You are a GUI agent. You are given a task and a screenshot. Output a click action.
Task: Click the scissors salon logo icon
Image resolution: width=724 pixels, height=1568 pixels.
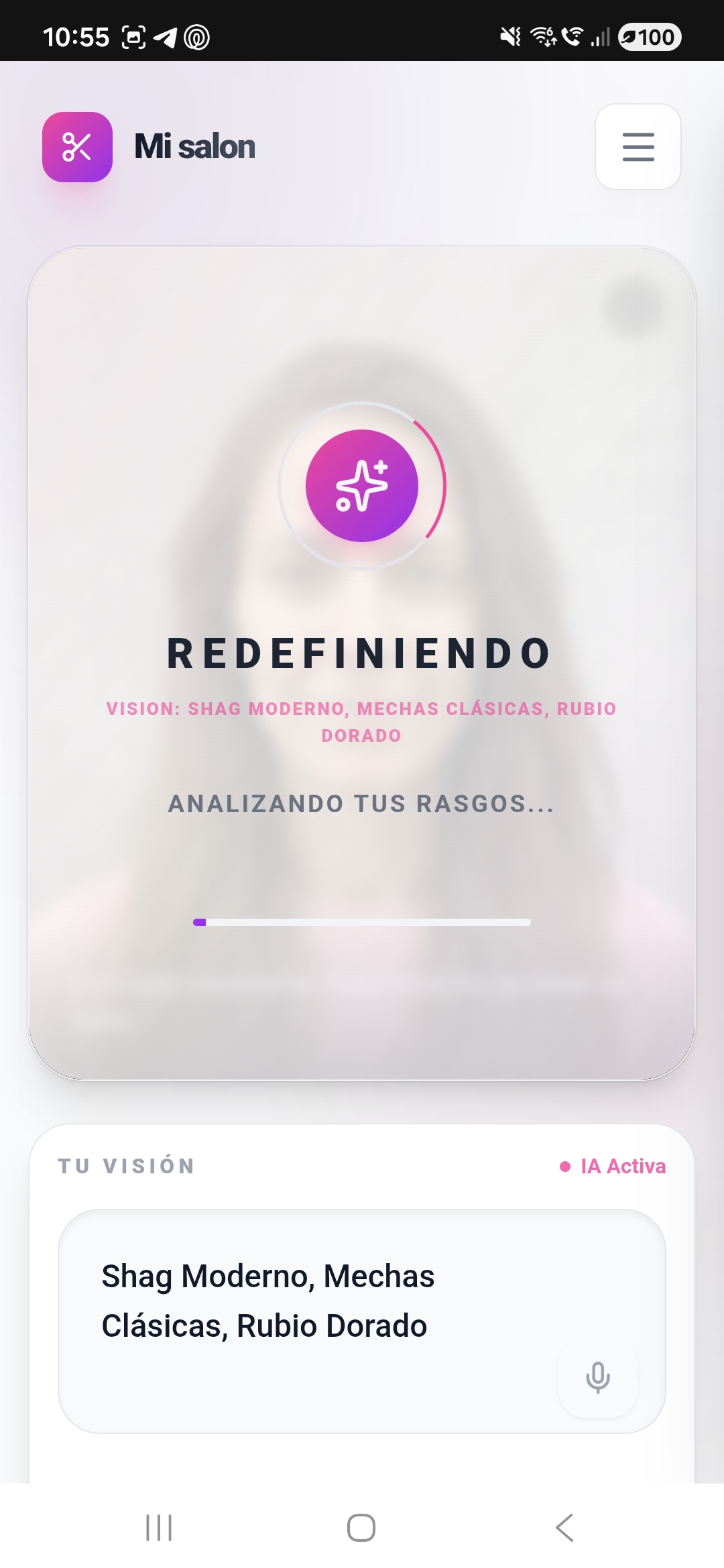(77, 147)
